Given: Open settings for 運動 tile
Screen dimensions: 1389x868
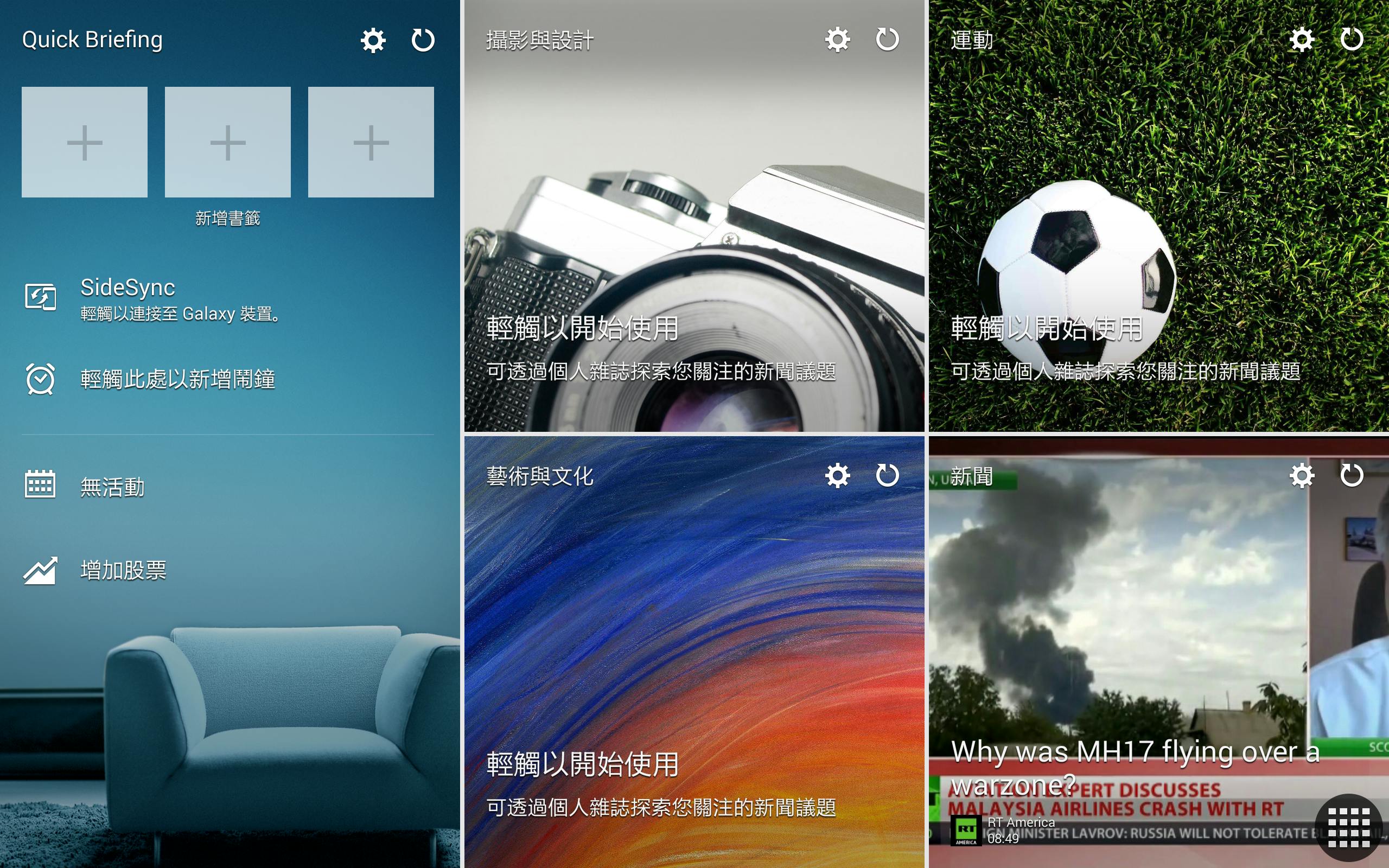Looking at the screenshot, I should point(1301,40).
